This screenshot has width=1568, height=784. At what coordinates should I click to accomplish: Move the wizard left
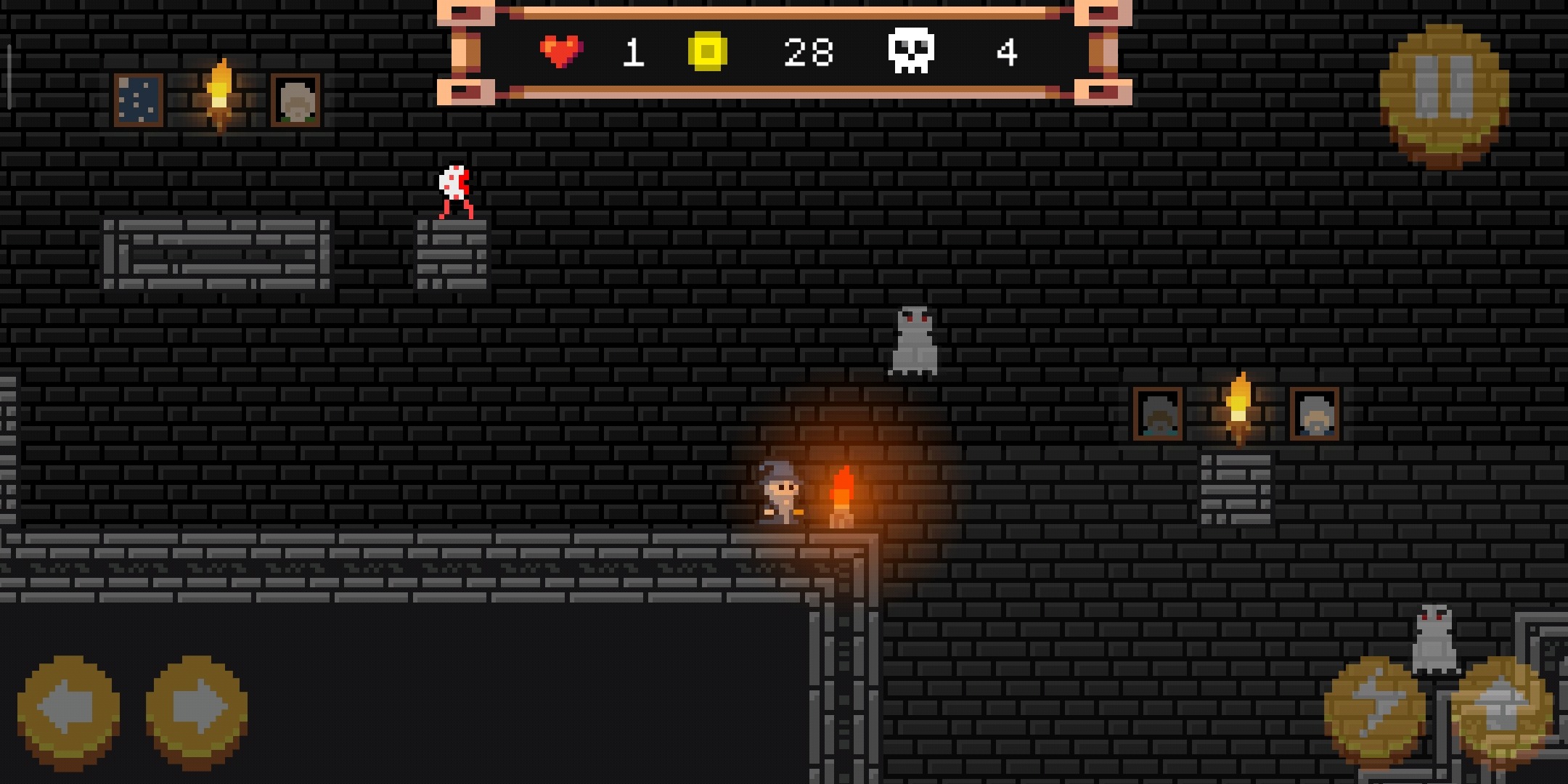tap(69, 708)
